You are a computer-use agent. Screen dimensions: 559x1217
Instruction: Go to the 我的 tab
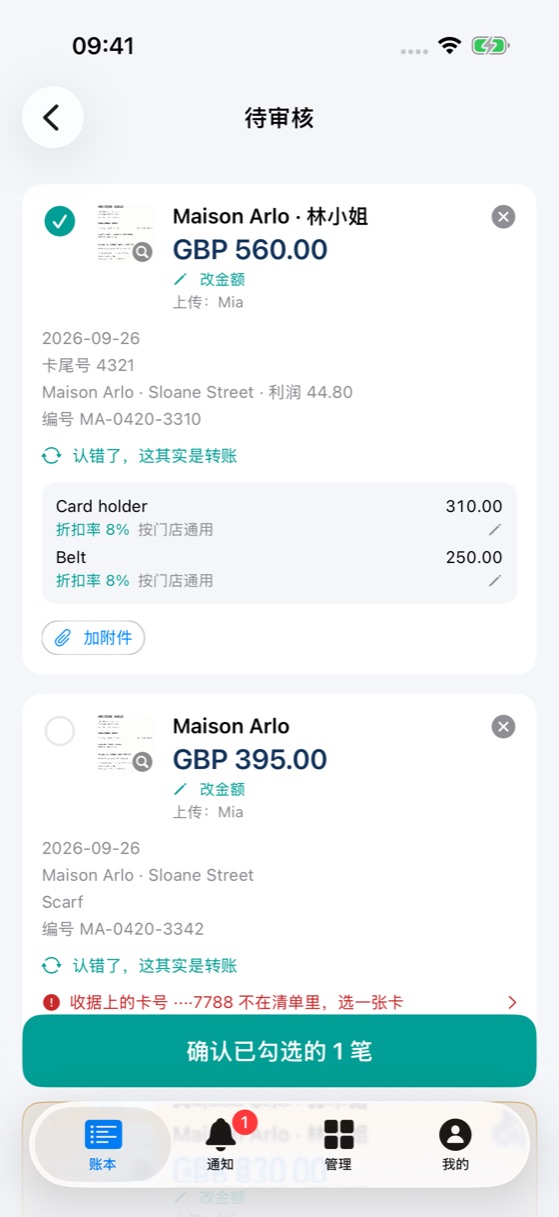click(x=455, y=1145)
